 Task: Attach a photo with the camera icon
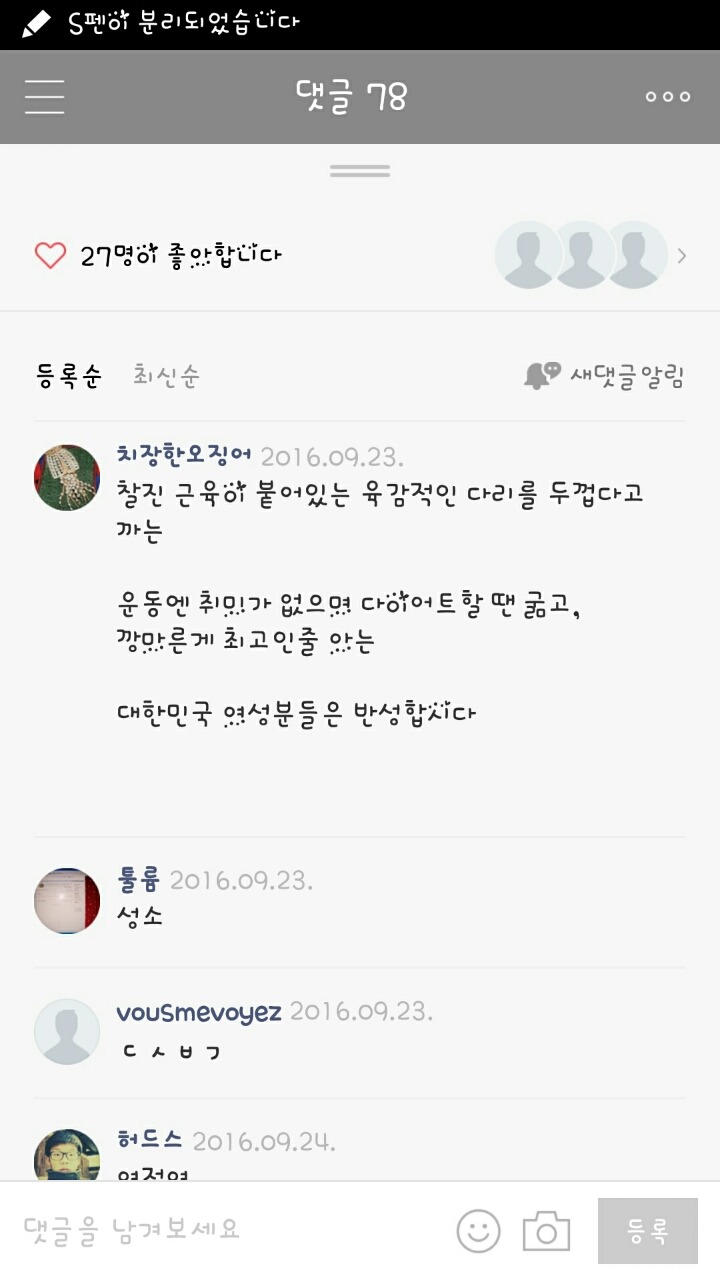coord(546,1231)
